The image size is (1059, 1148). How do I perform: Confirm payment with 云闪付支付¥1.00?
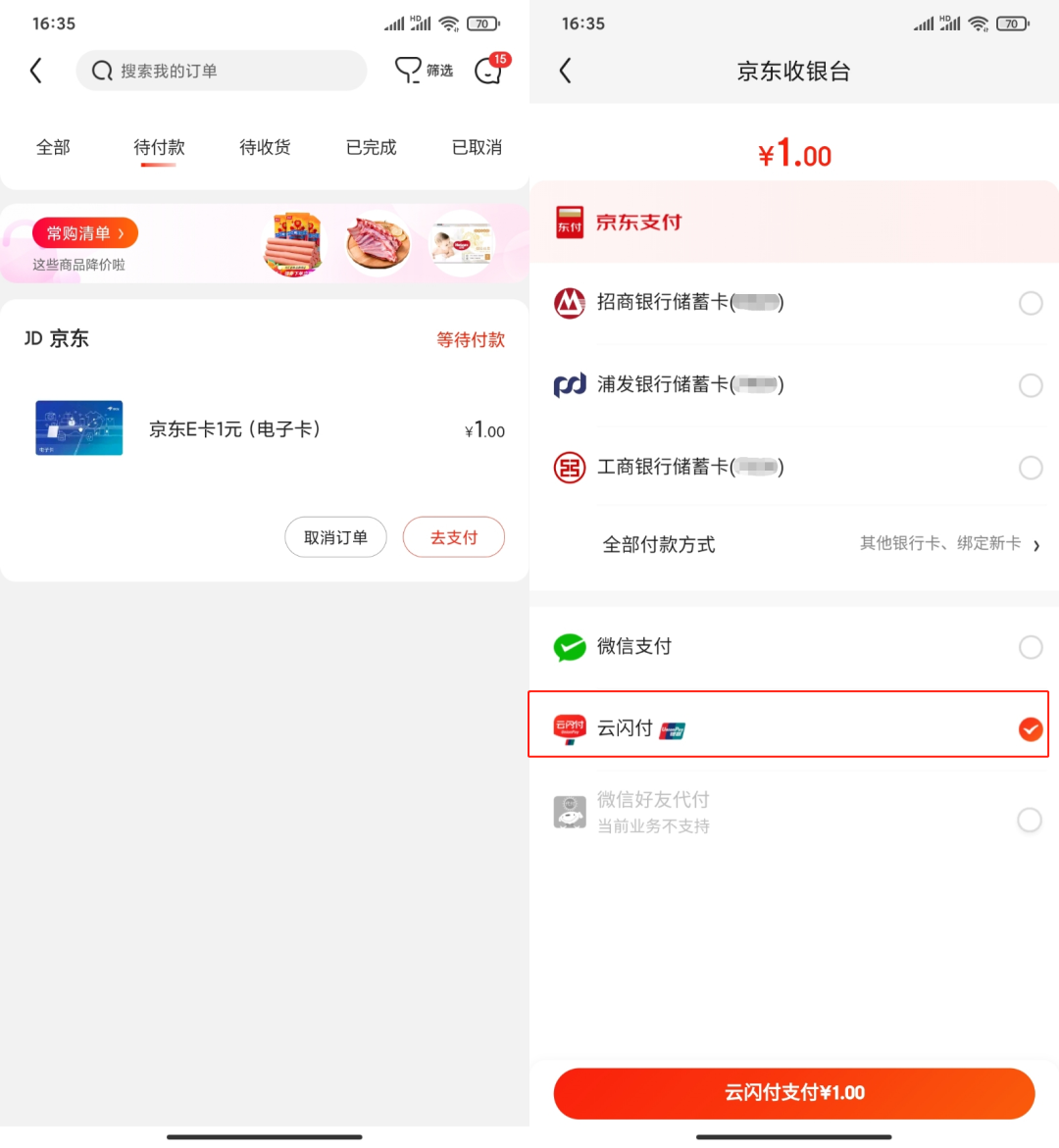click(793, 1092)
